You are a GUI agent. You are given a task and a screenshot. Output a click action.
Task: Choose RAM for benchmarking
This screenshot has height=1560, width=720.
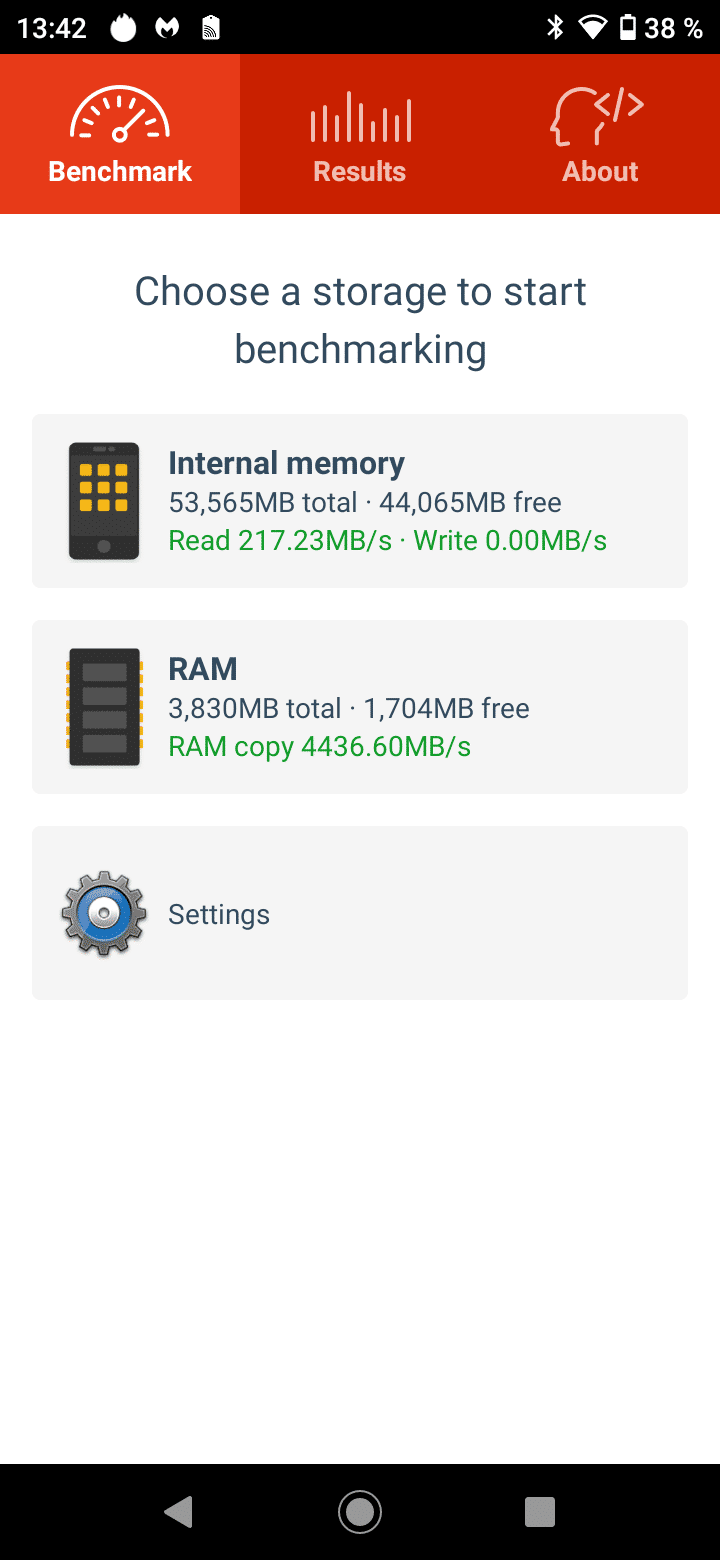pos(360,707)
